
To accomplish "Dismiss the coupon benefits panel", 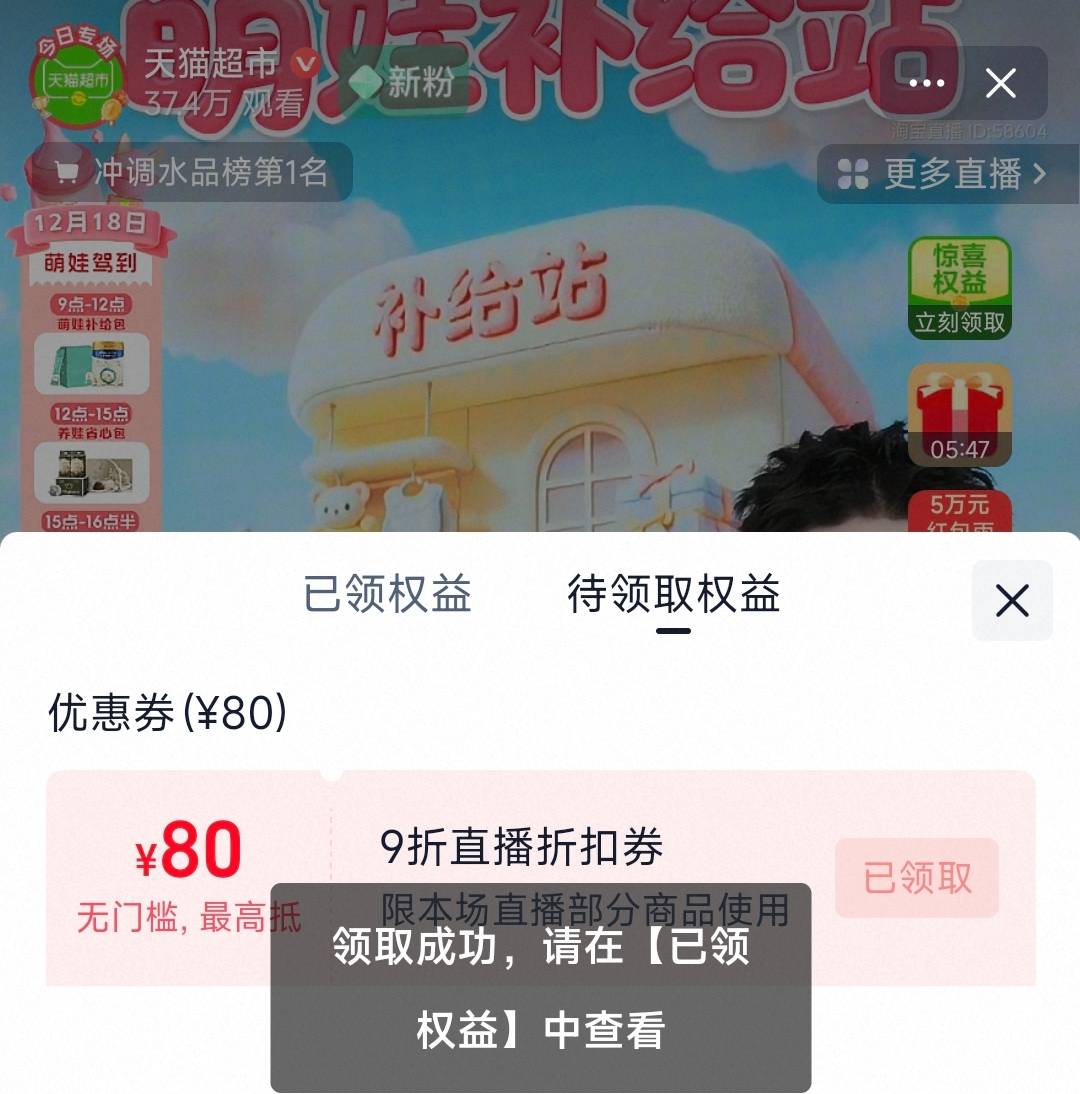I will 1012,601.
